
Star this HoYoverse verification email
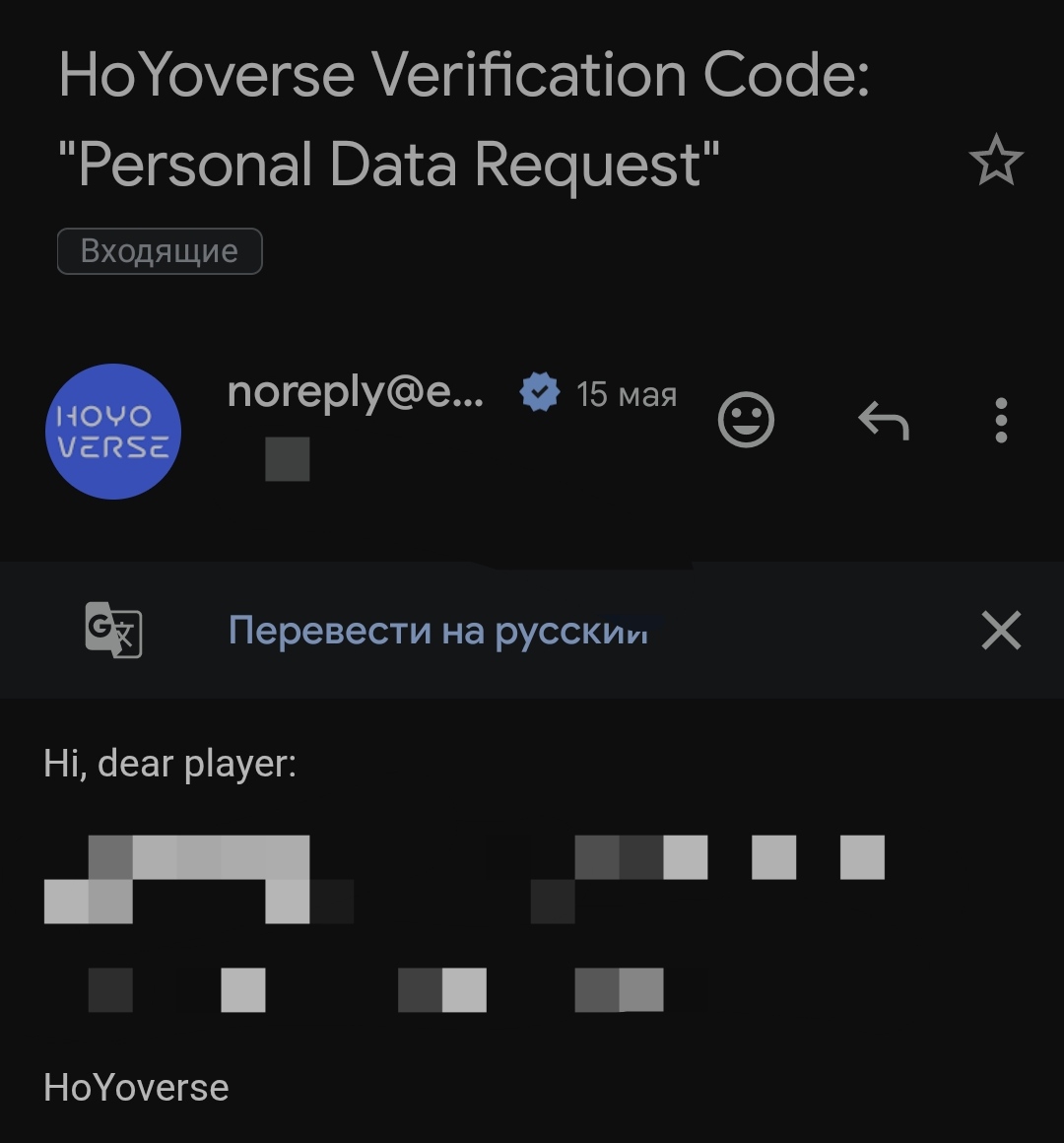pos(996,160)
